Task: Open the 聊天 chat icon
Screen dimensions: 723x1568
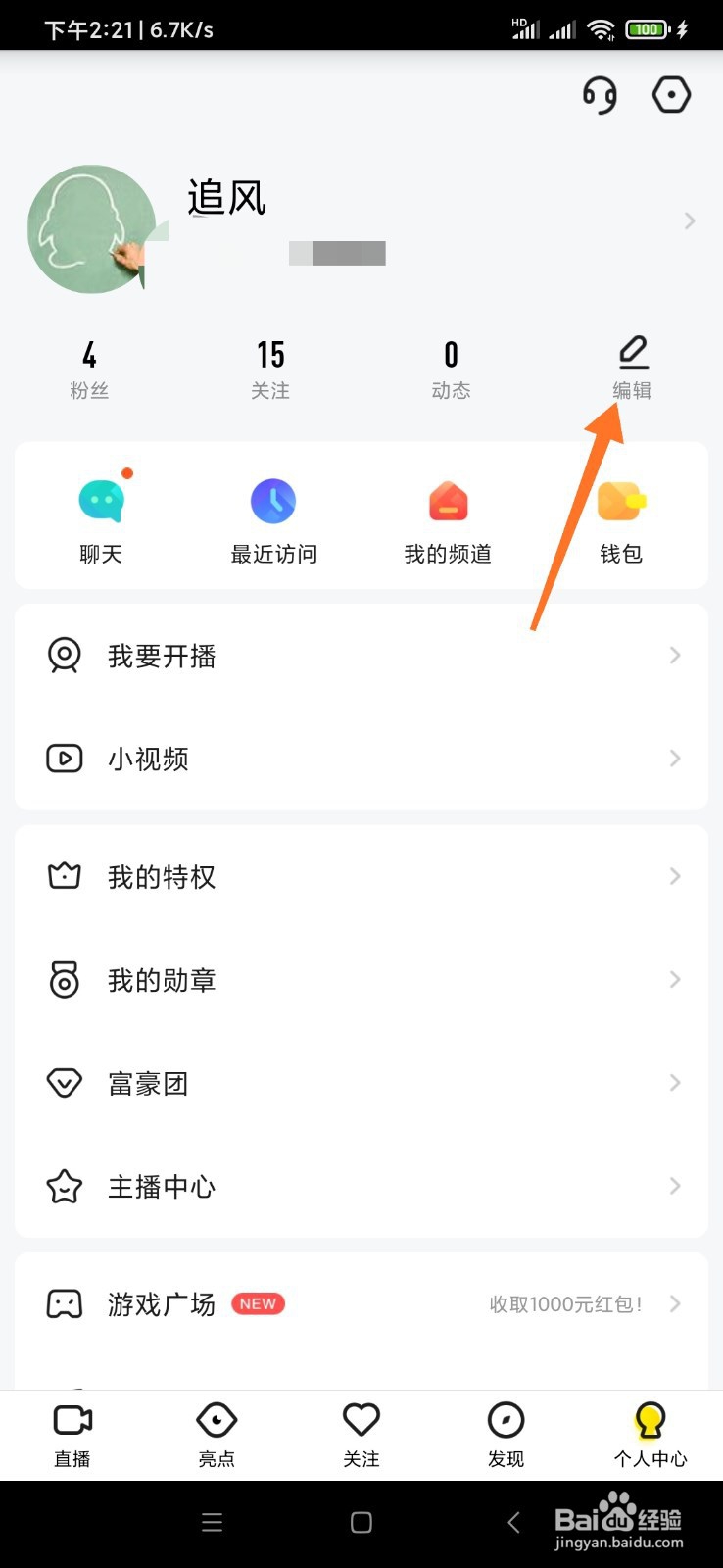Action: point(101,500)
